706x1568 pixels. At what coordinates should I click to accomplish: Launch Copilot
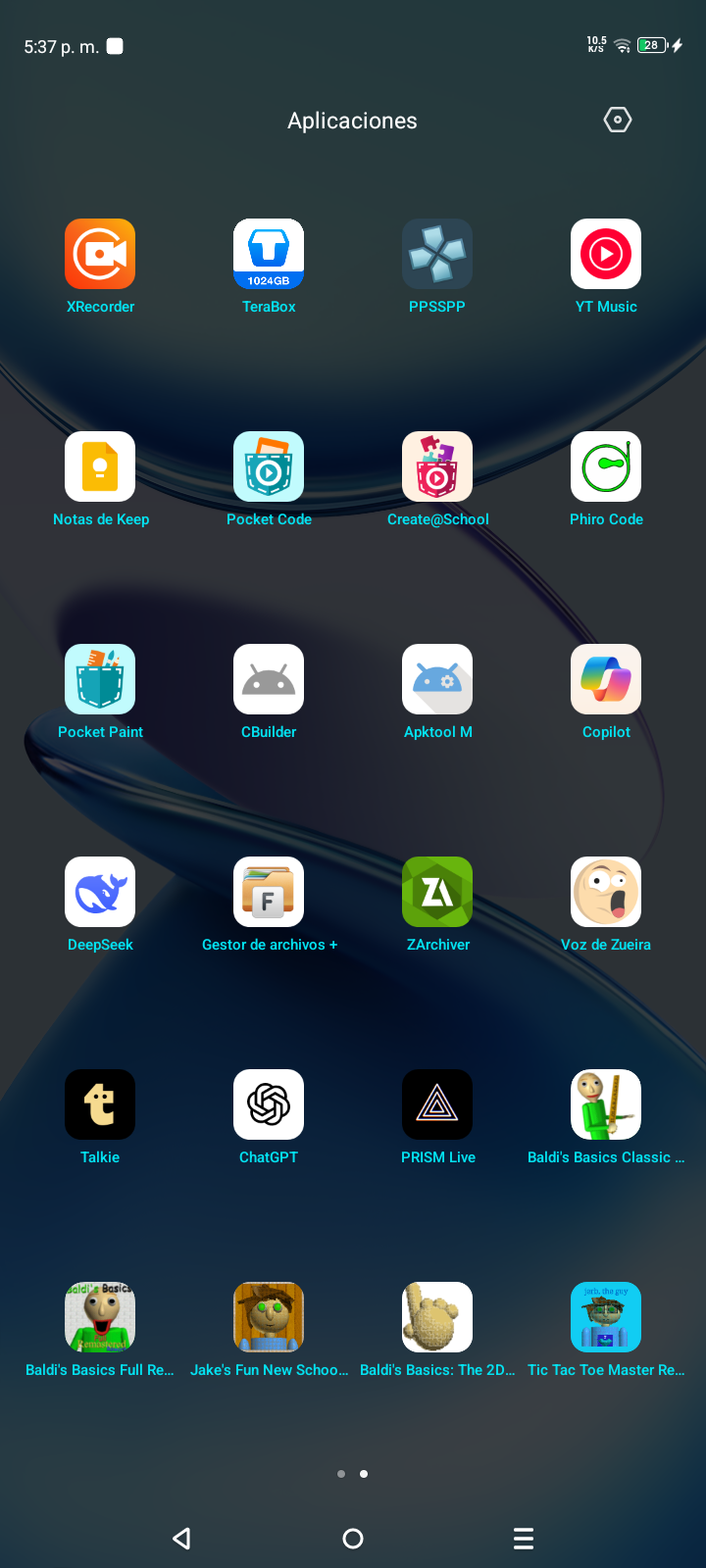click(606, 679)
